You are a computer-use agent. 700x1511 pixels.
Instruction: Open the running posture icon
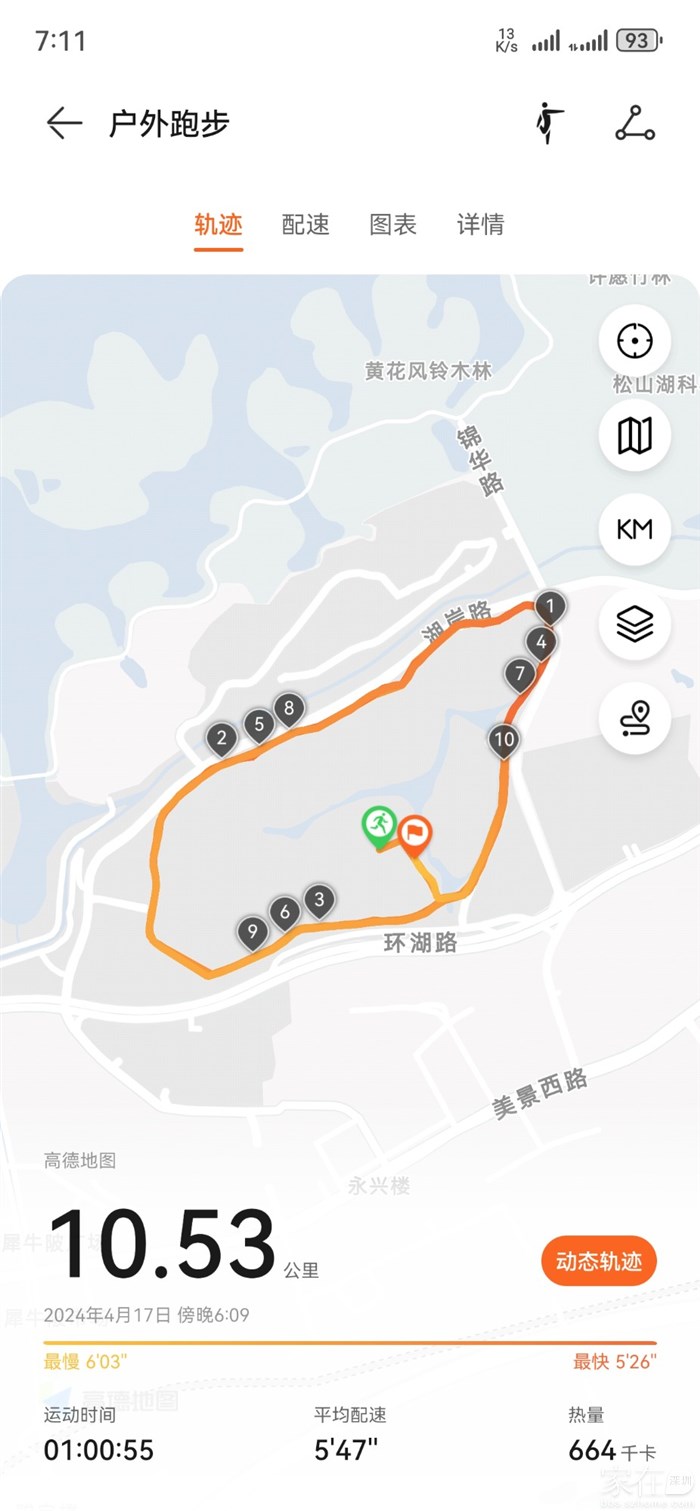(548, 123)
